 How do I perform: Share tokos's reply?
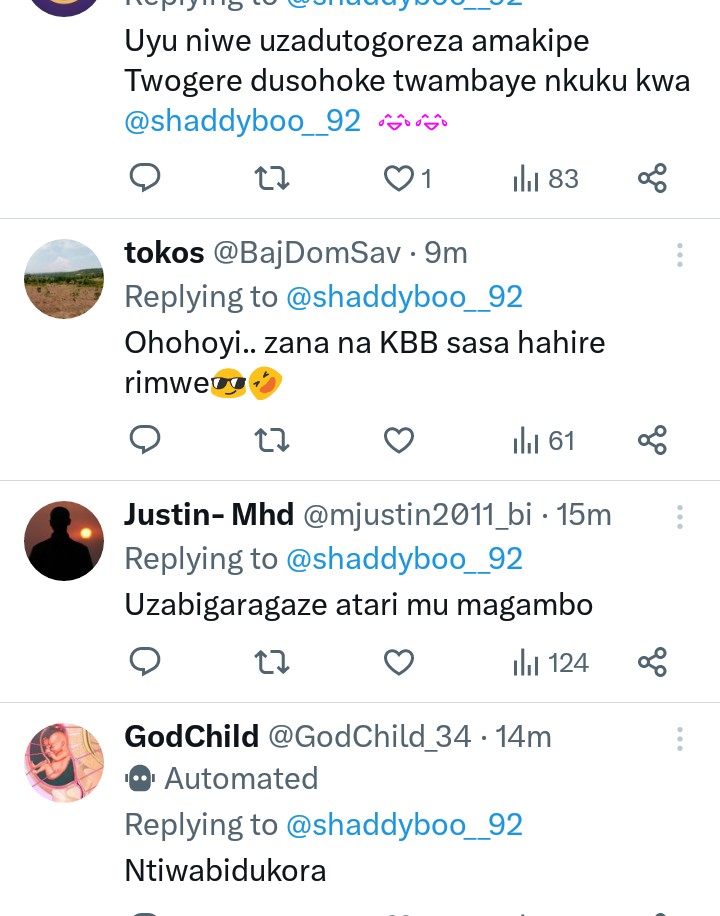[x=652, y=440]
